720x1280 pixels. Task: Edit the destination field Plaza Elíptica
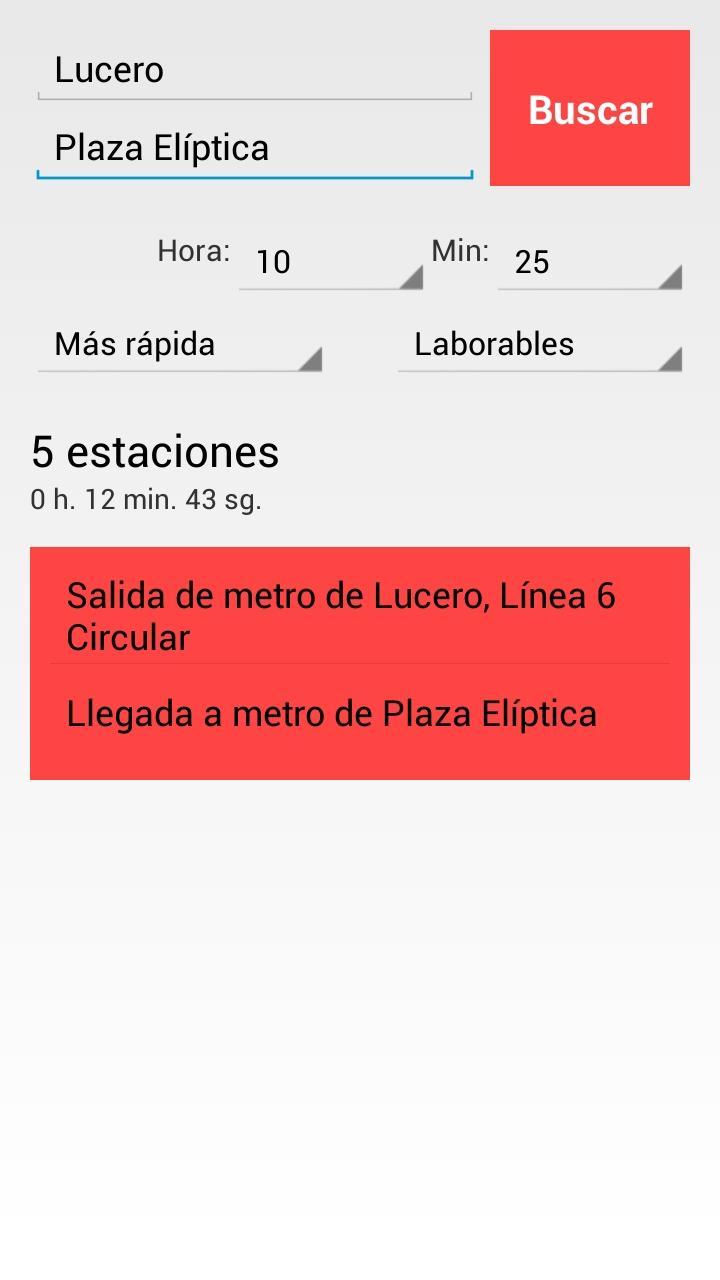click(254, 149)
